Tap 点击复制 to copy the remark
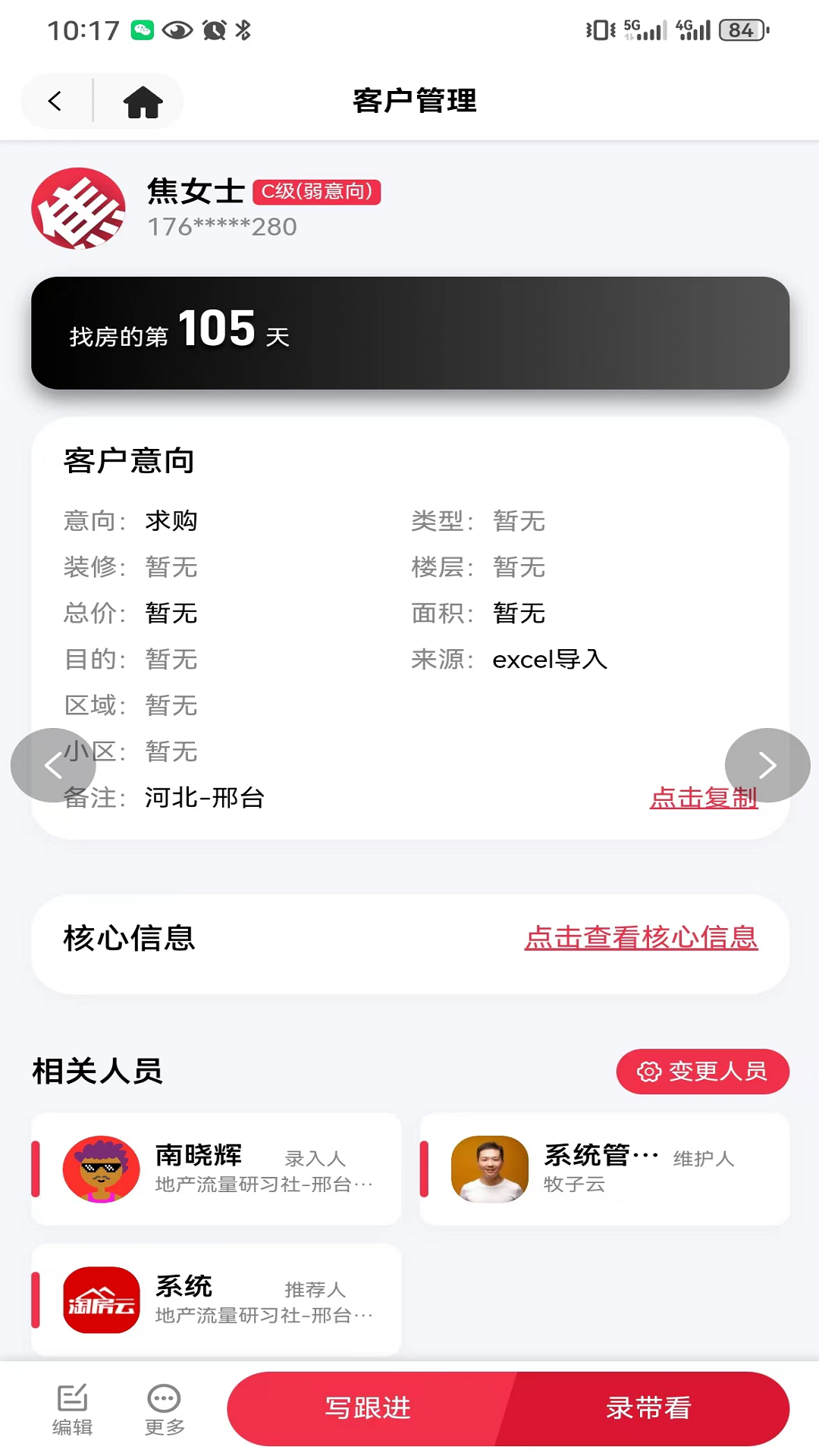The height and width of the screenshot is (1456, 819). tap(703, 798)
